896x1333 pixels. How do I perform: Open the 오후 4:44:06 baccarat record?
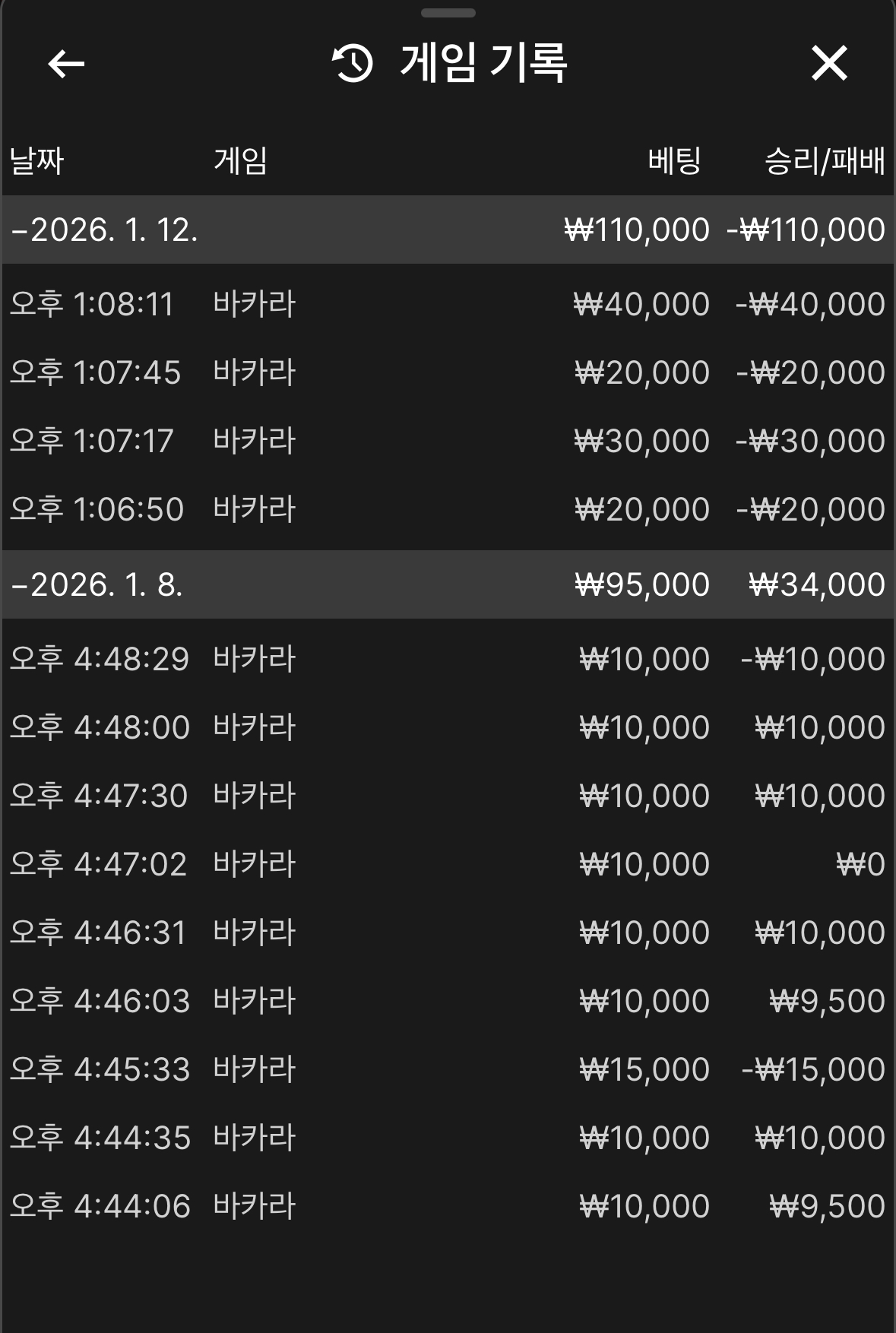coord(447,1206)
